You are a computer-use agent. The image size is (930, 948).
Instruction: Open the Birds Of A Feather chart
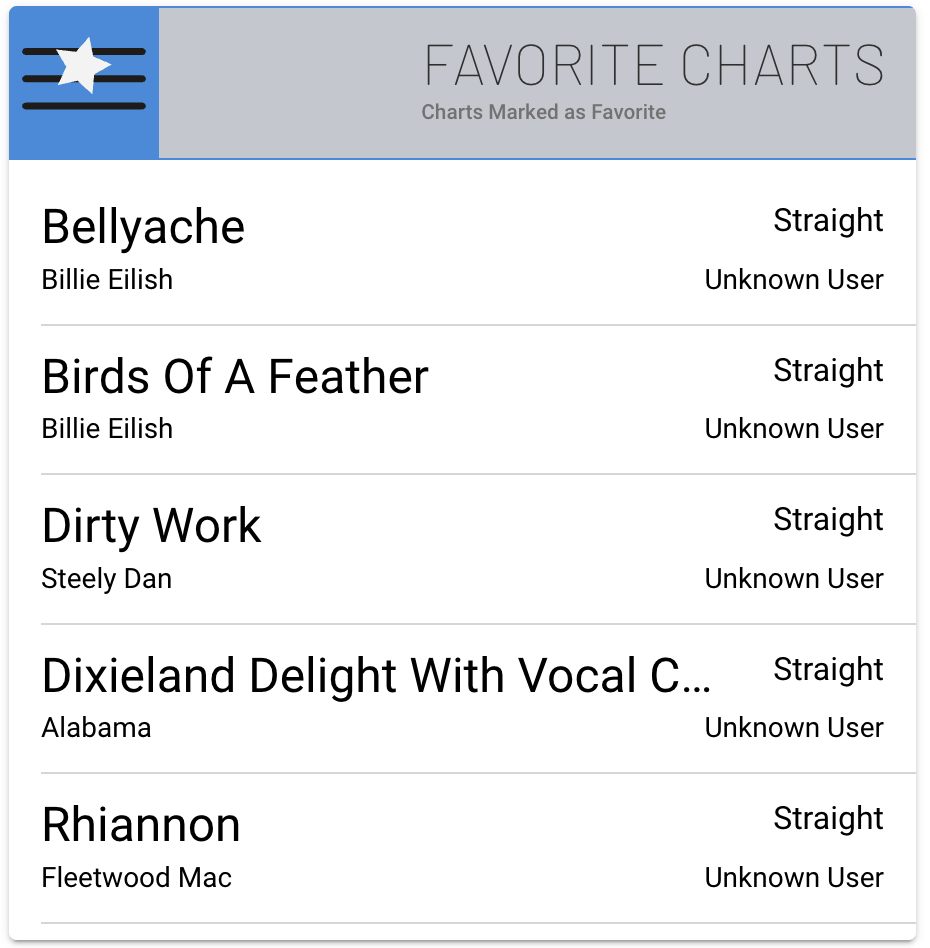(235, 378)
